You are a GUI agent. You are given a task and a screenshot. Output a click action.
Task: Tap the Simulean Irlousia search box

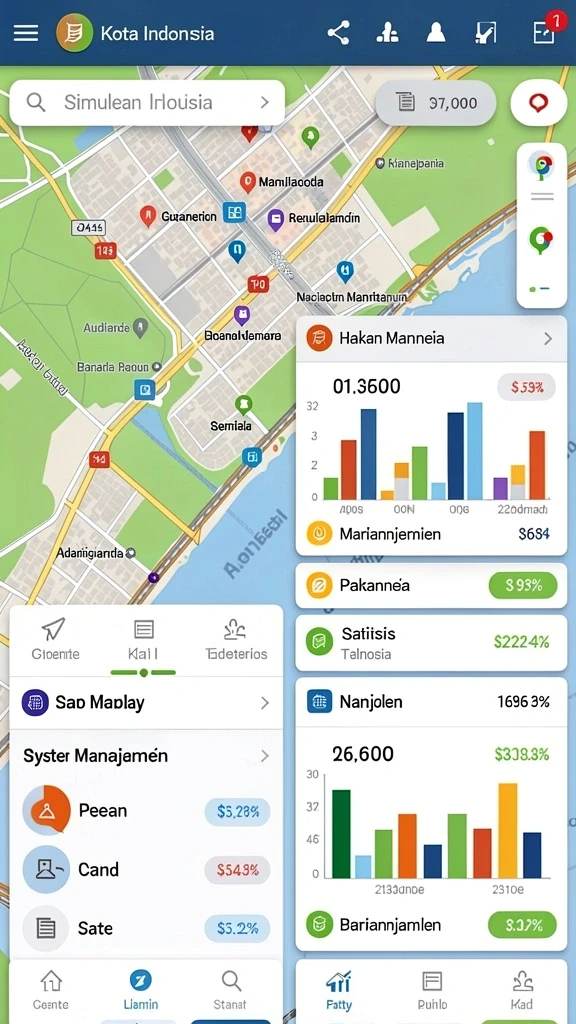pyautogui.click(x=147, y=103)
